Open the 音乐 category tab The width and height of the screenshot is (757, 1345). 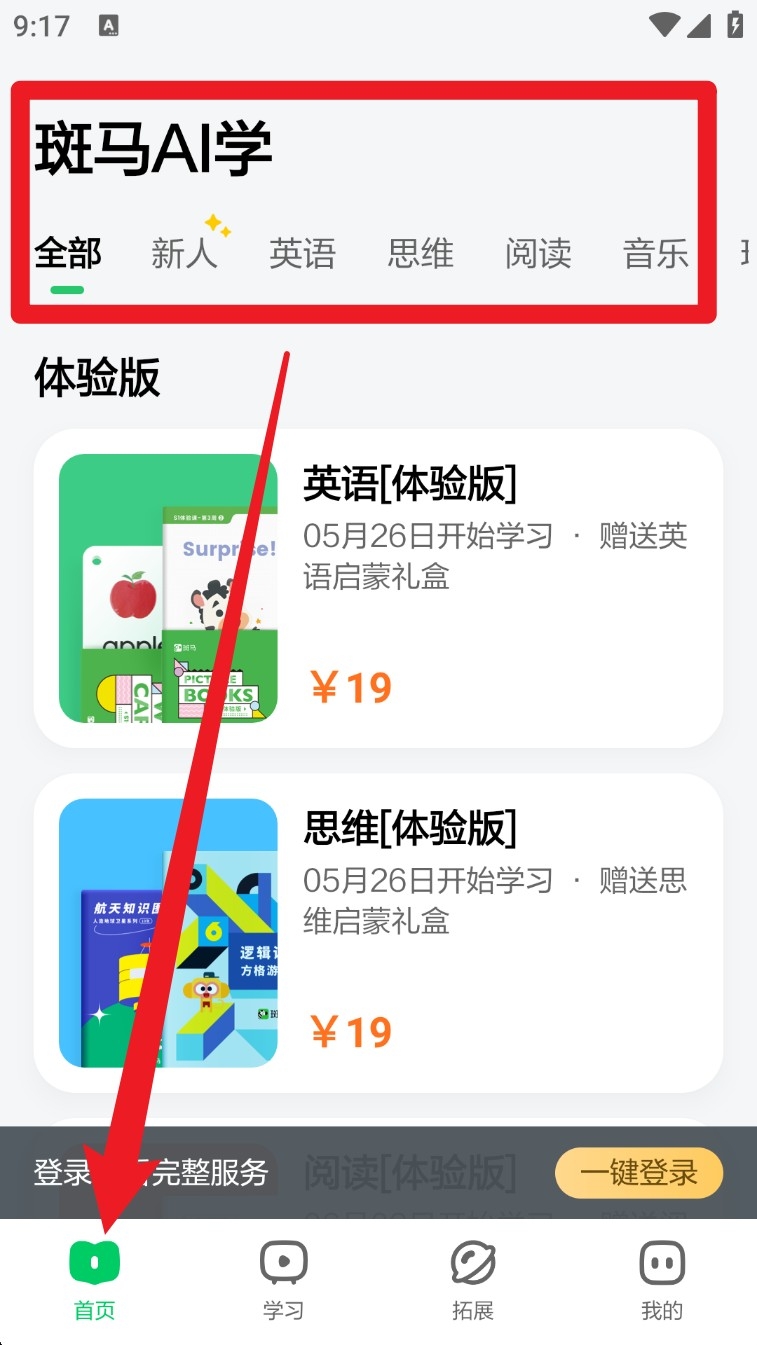click(x=656, y=254)
